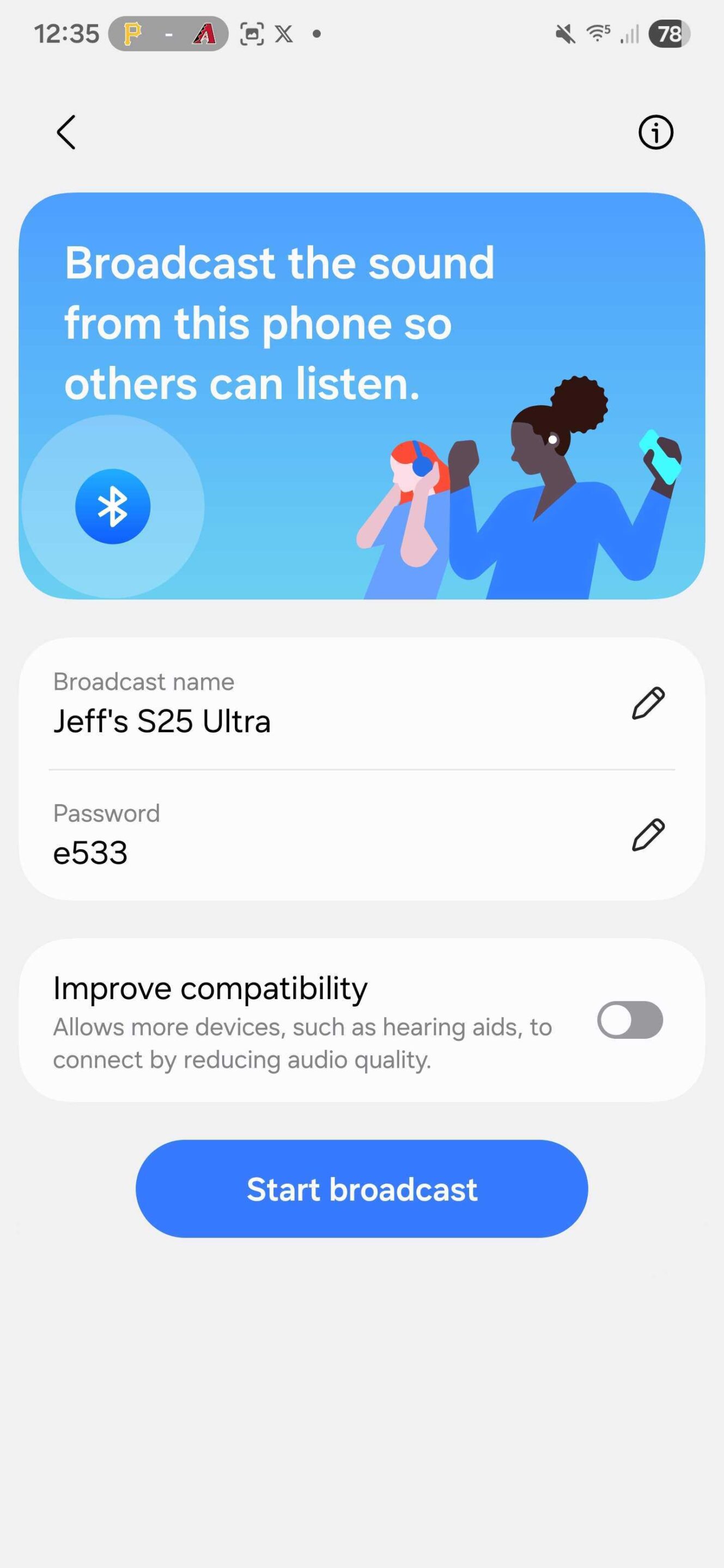Viewport: 724px width, 1568px height.
Task: Edit the broadcast password
Action: tap(648, 835)
